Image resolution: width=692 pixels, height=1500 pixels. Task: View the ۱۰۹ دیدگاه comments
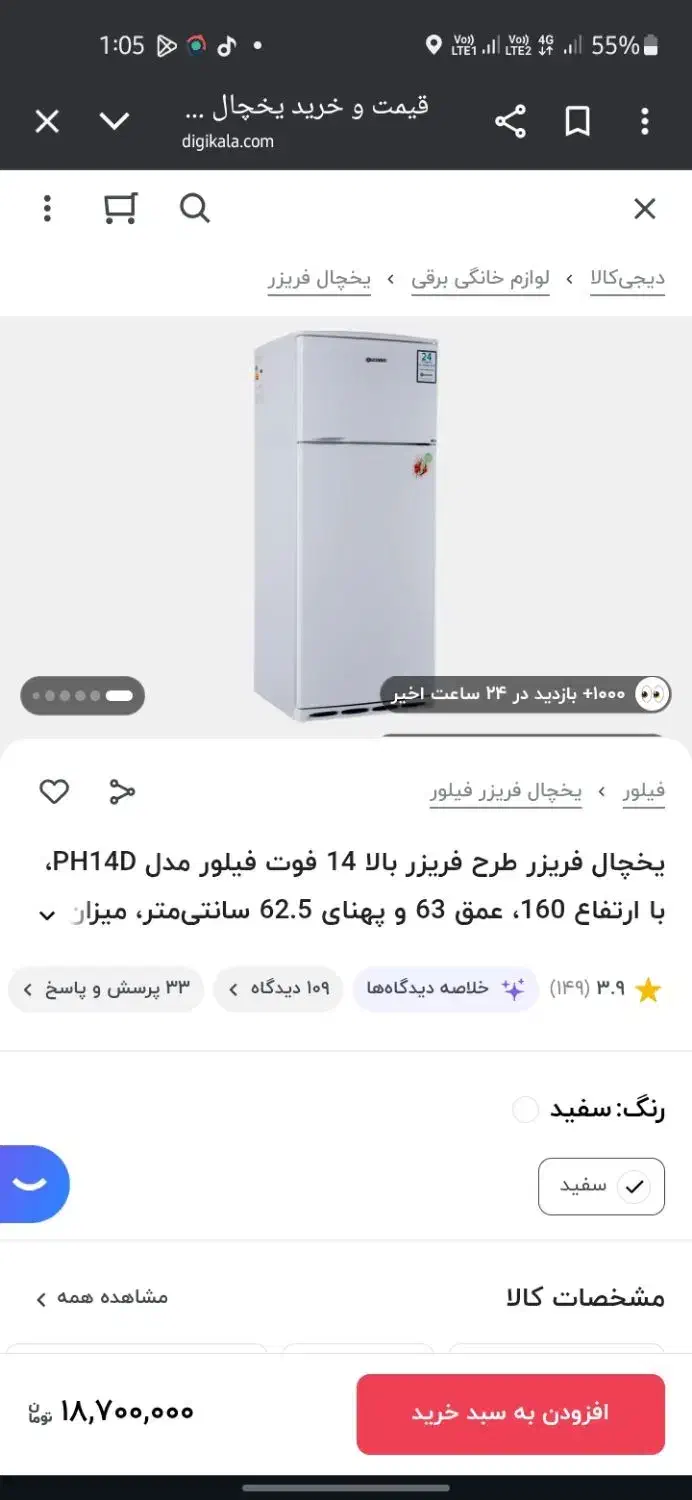pyautogui.click(x=278, y=989)
